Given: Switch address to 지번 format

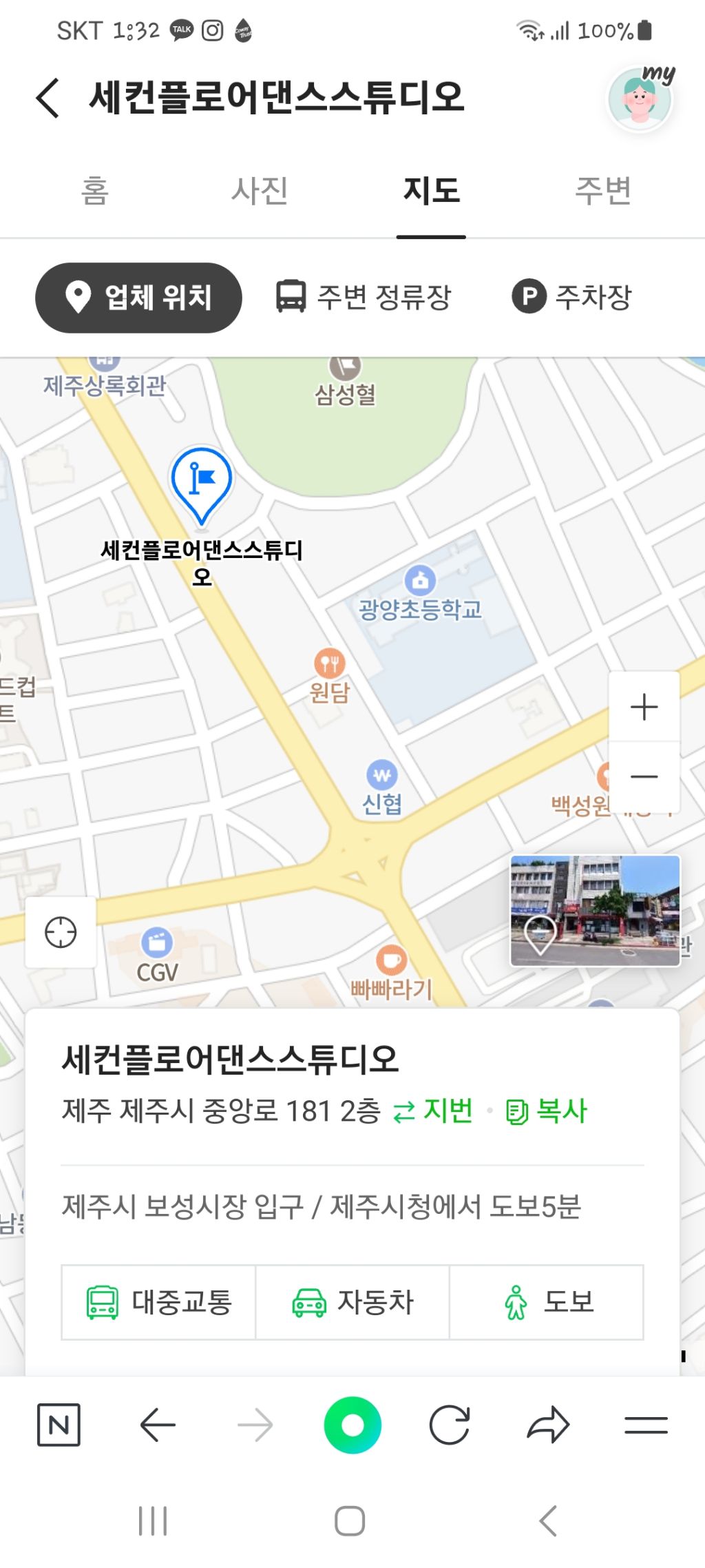Looking at the screenshot, I should coord(433,1111).
